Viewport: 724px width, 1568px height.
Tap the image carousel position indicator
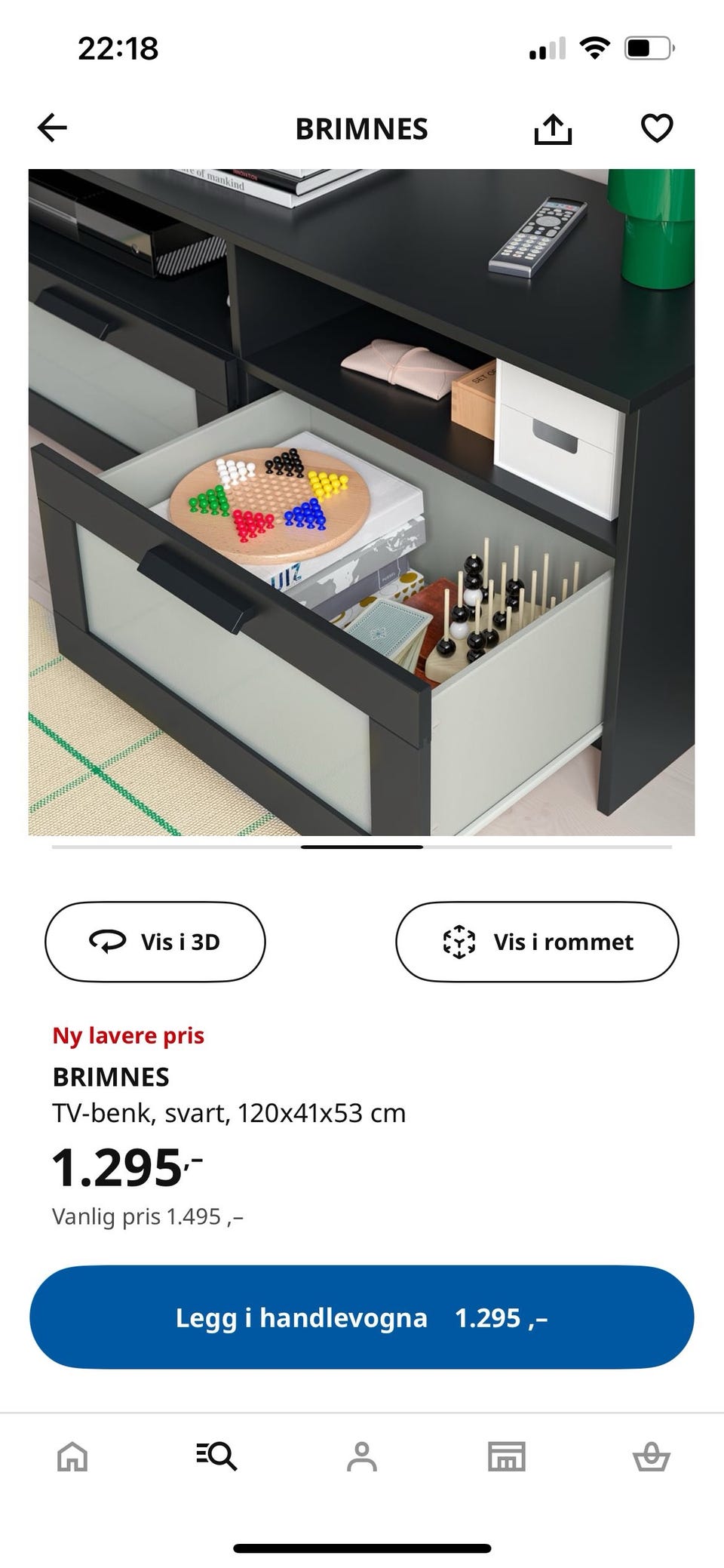(362, 847)
